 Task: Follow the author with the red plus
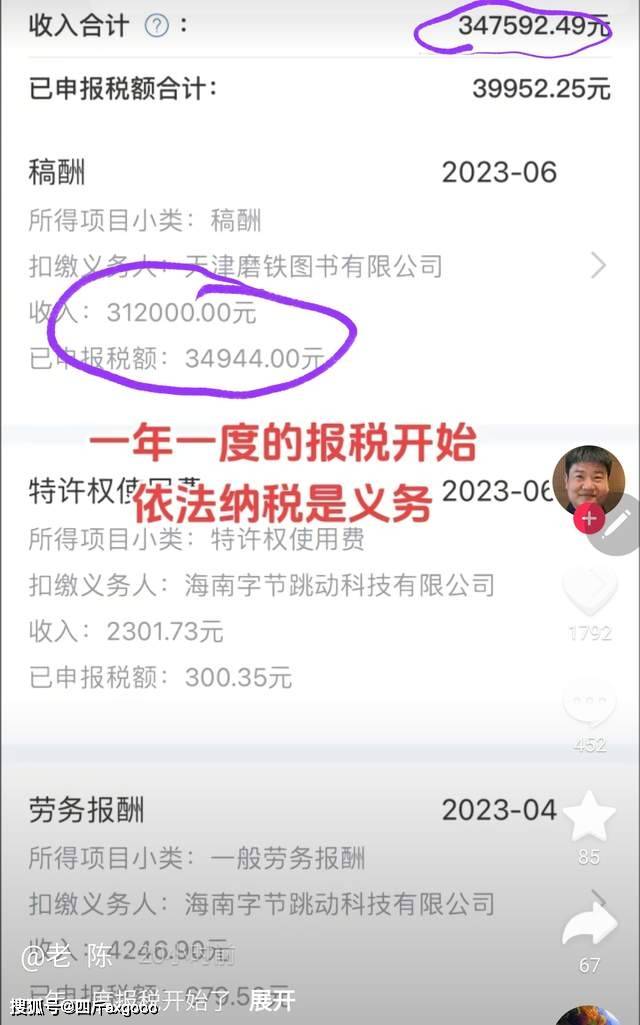(x=588, y=519)
